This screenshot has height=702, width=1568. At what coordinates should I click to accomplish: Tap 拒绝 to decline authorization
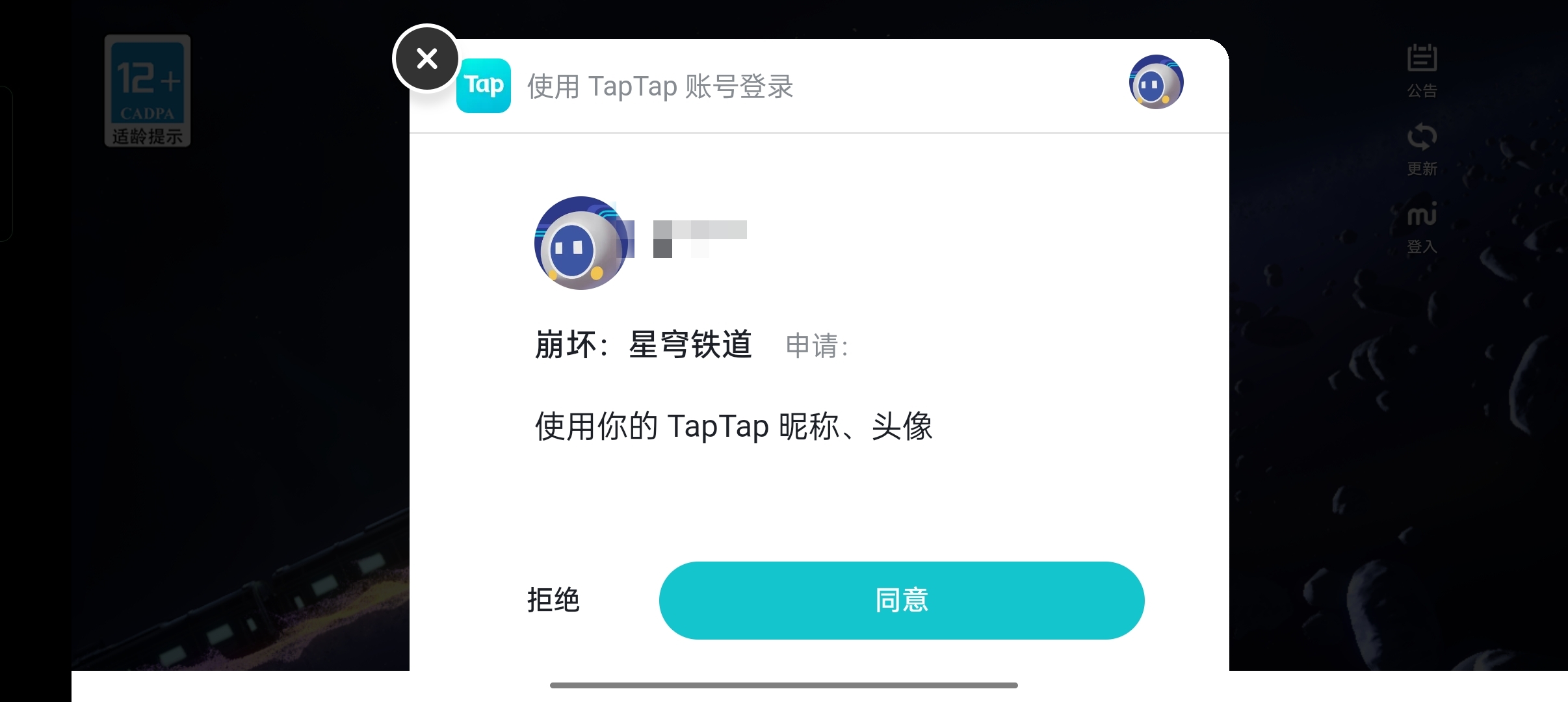click(x=553, y=600)
